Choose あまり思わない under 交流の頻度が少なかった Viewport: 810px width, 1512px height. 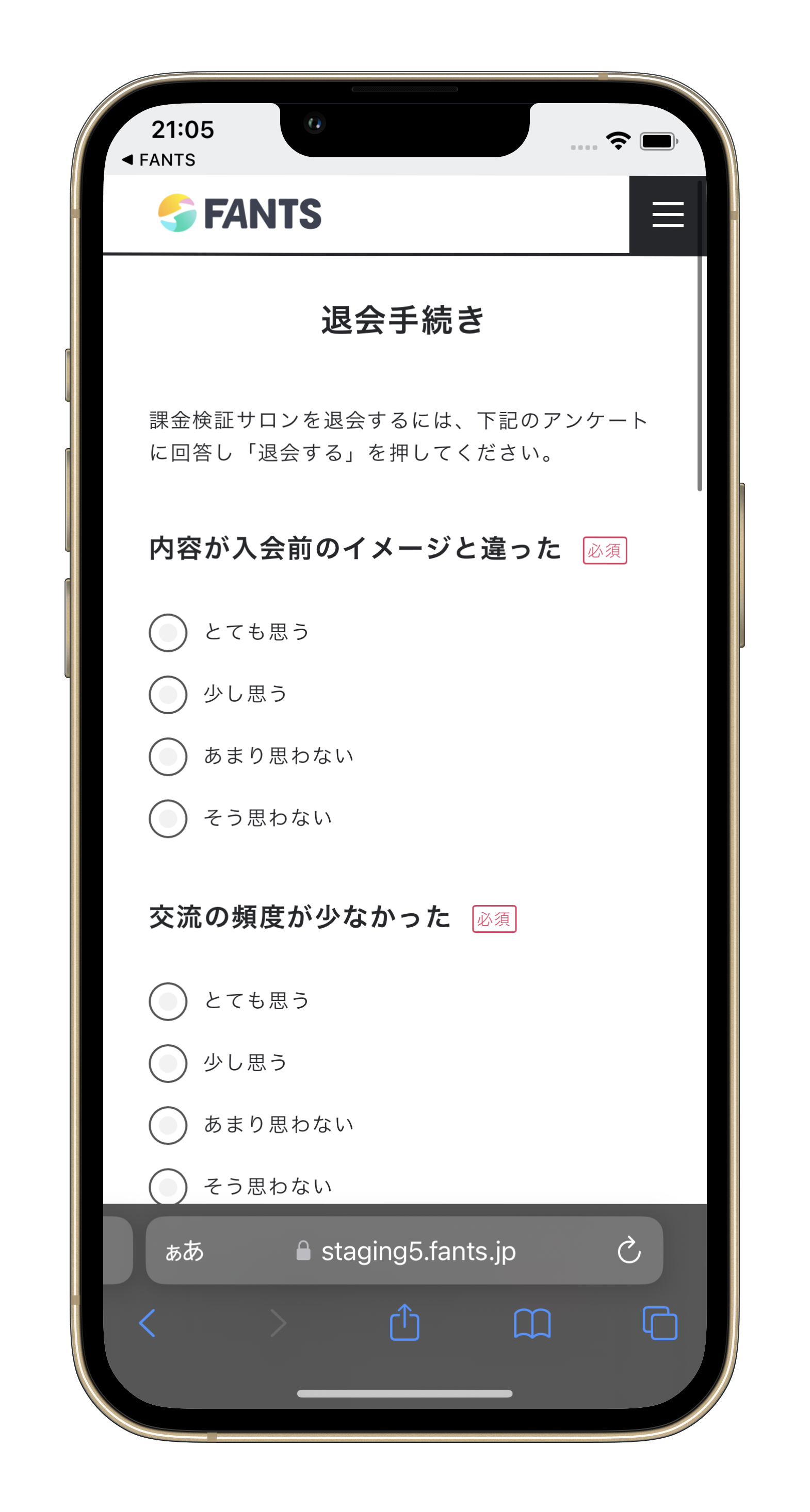pyautogui.click(x=168, y=1125)
